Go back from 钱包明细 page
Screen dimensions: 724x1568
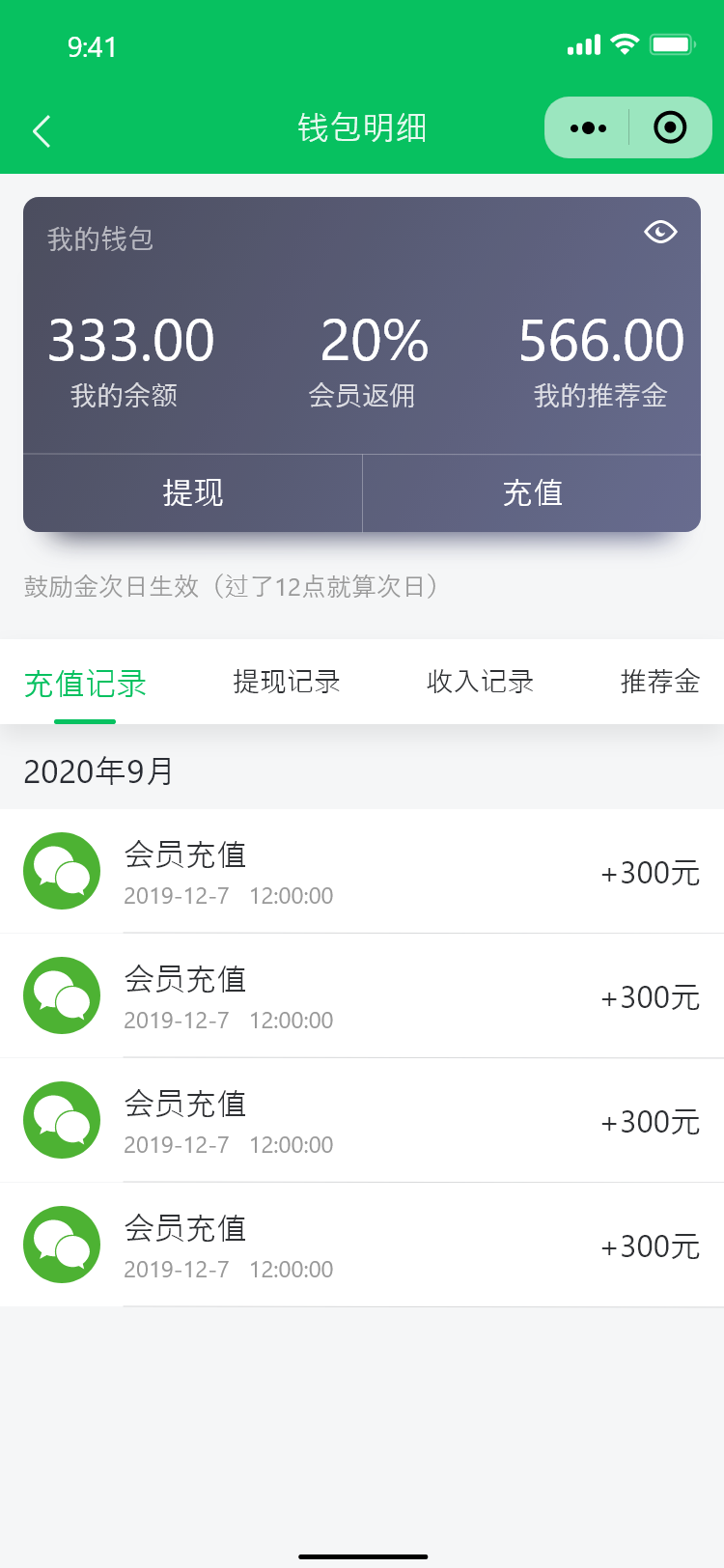point(42,130)
